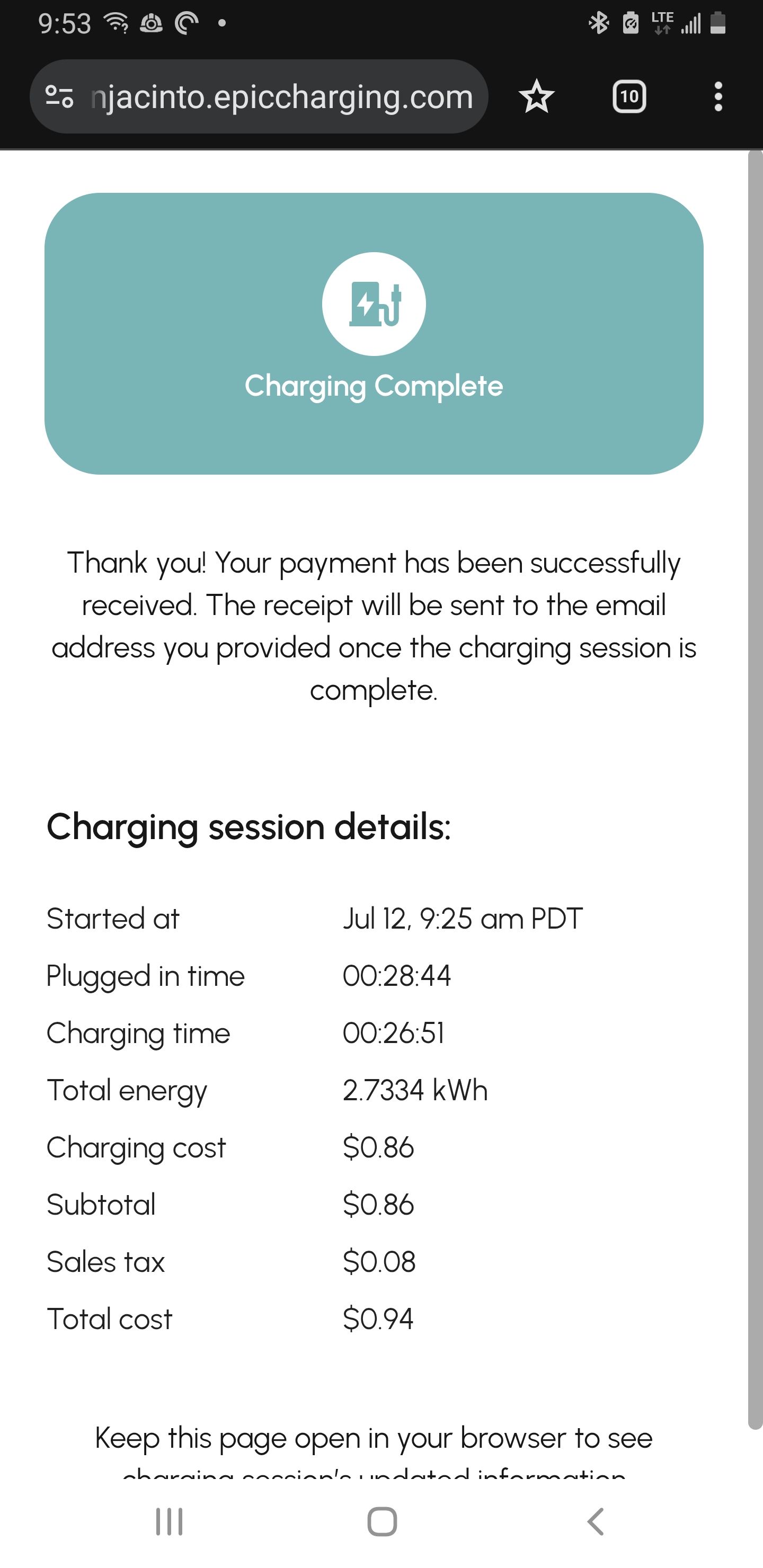Image resolution: width=763 pixels, height=1568 pixels.
Task: Open the tab switcher showing 10 tabs
Action: (x=628, y=96)
